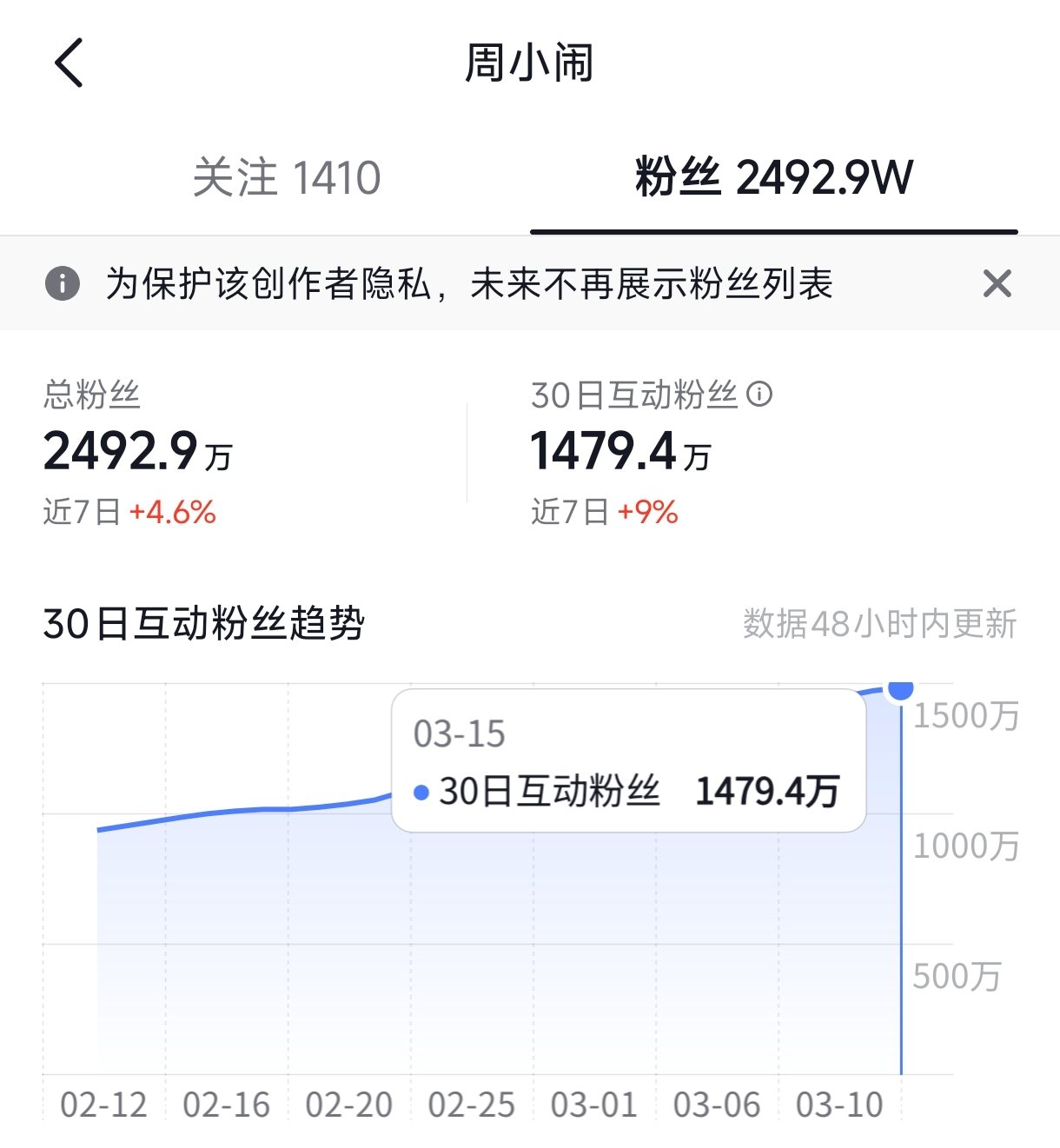The image size is (1060, 1148).
Task: Click the 30日互动粉丝趋势 section title
Action: (206, 621)
